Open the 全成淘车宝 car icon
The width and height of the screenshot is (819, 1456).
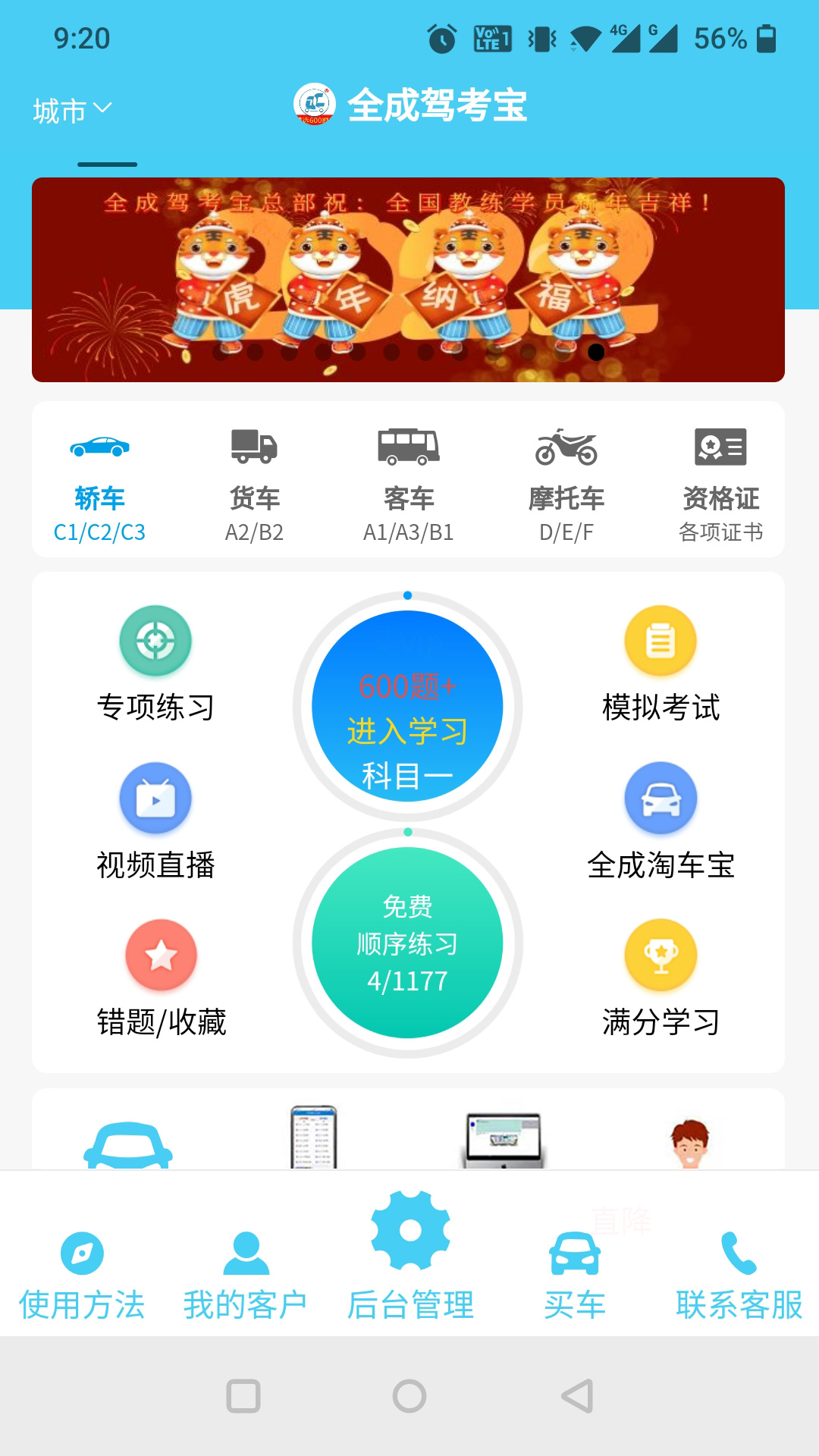(660, 799)
